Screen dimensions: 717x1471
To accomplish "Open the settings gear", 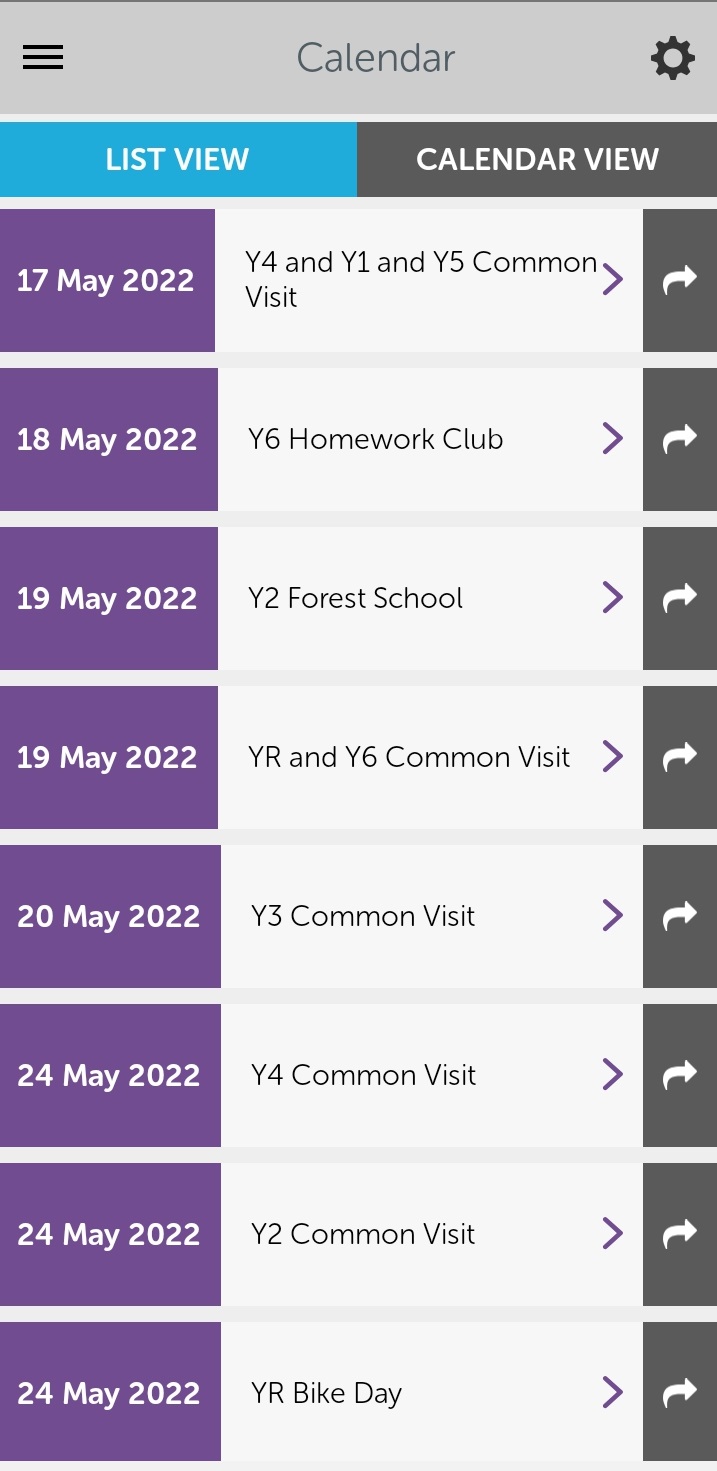I will (673, 58).
